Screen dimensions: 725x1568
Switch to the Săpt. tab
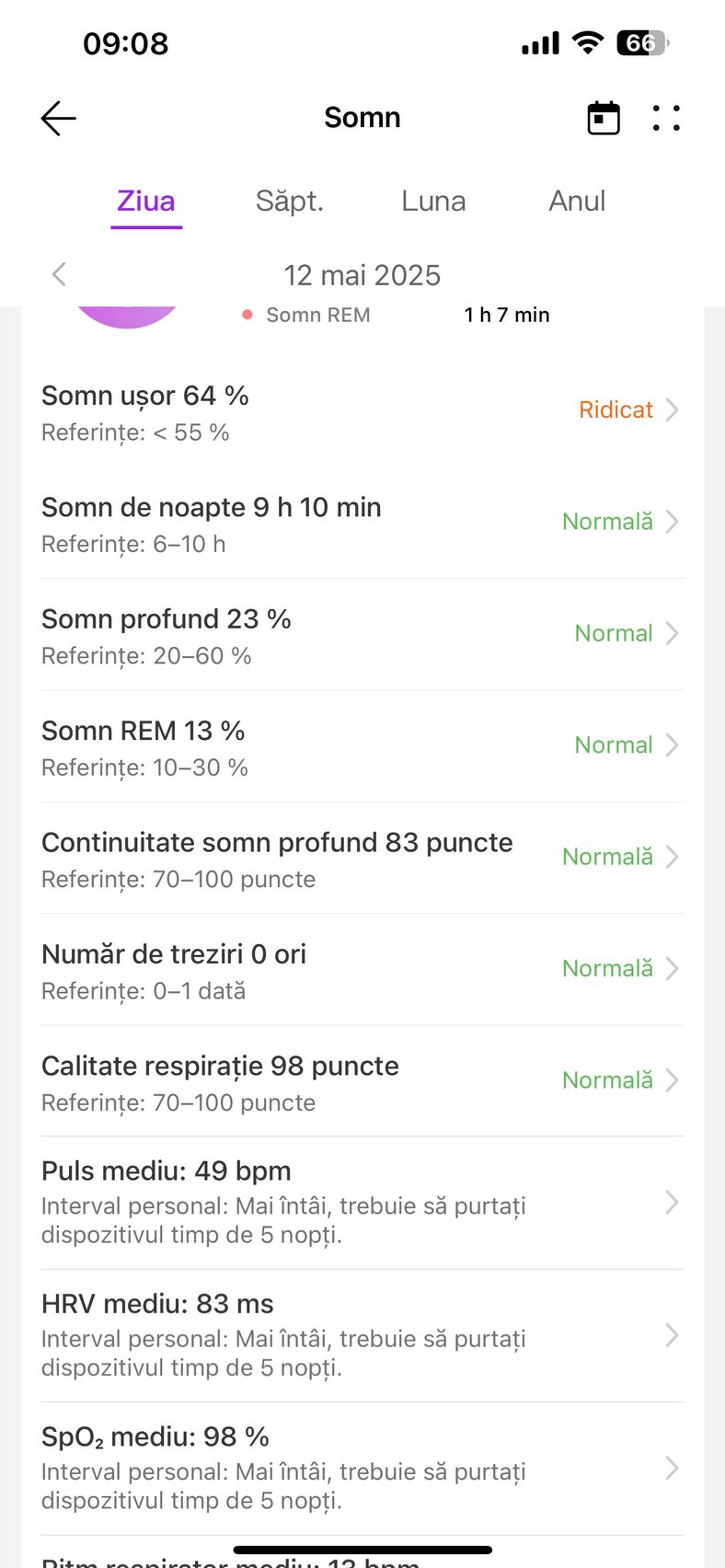290,201
